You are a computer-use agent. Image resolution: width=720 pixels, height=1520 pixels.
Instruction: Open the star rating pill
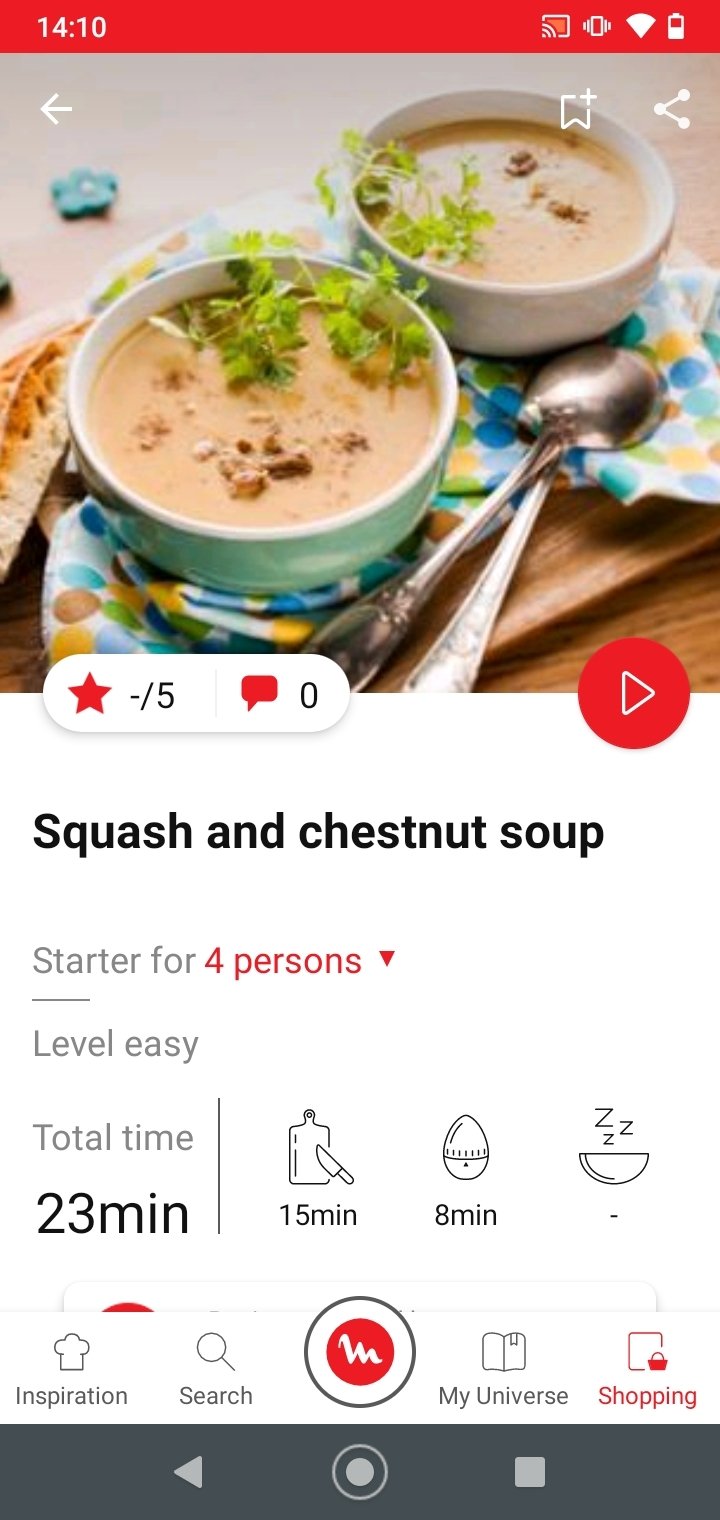coord(122,694)
